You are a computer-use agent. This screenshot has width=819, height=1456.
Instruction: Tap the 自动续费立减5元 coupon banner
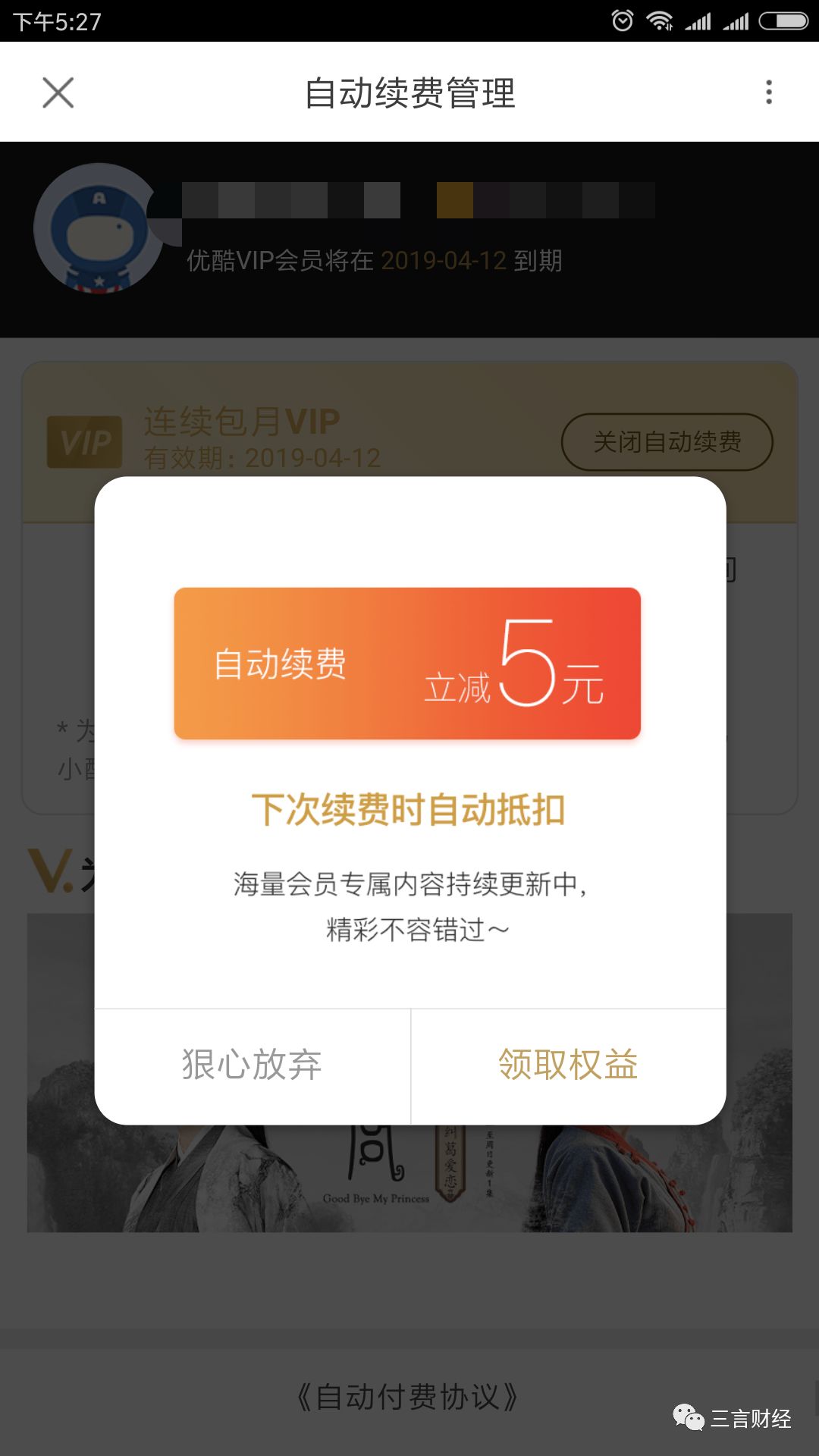(407, 663)
